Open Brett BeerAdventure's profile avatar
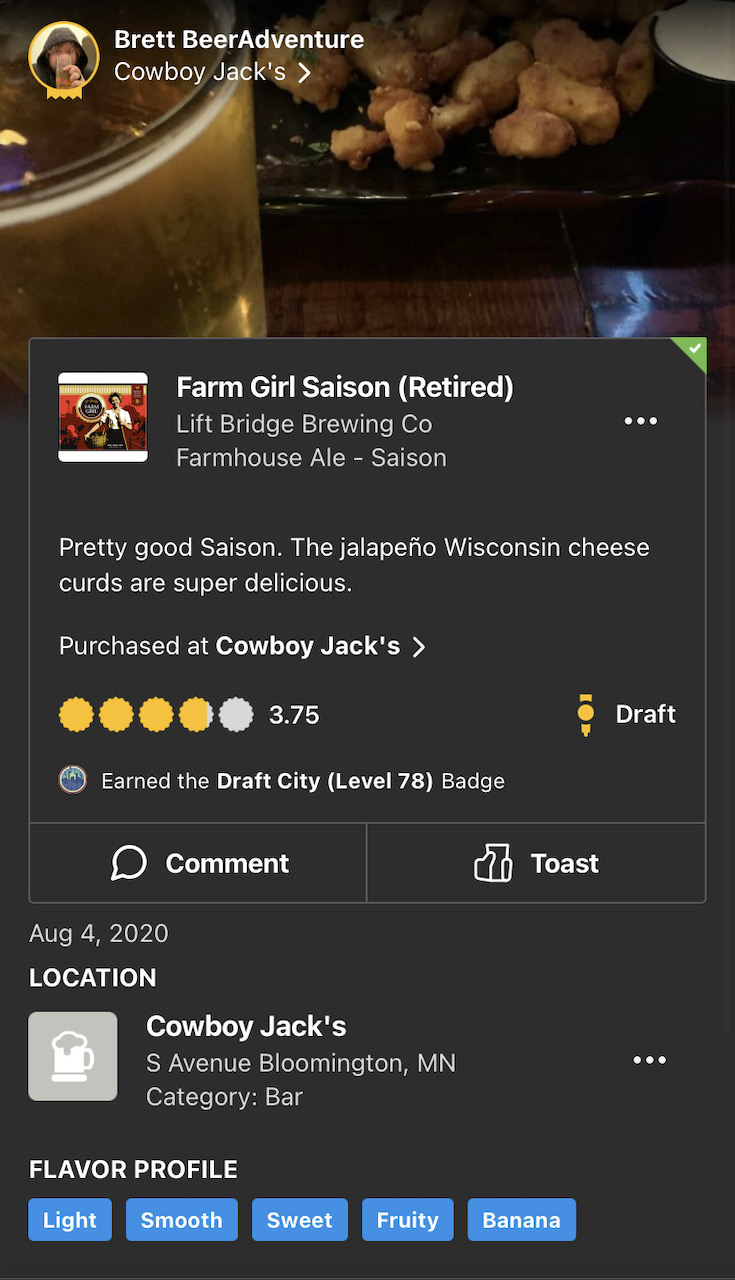This screenshot has height=1280, width=735. pos(64,58)
